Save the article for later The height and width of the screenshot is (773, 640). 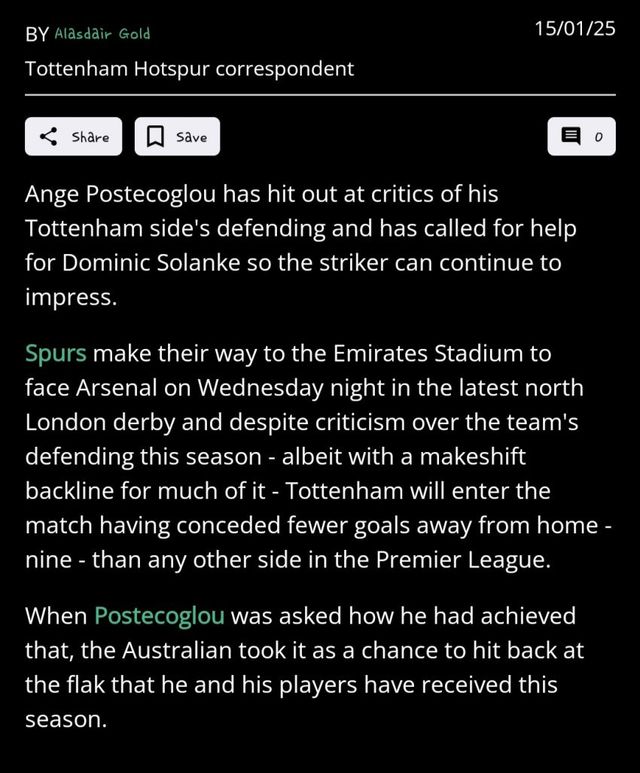point(177,137)
